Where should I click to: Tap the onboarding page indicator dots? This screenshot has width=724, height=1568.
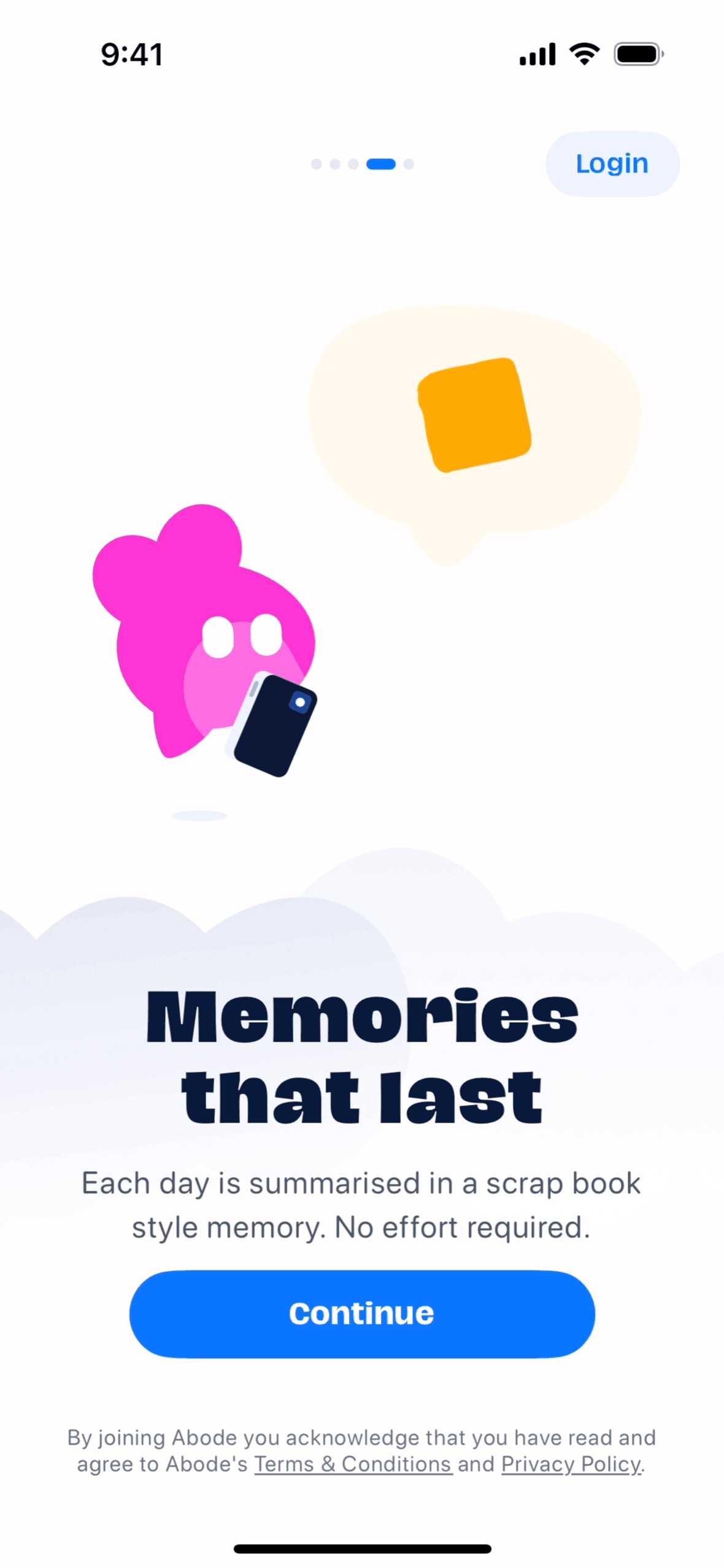click(x=362, y=164)
